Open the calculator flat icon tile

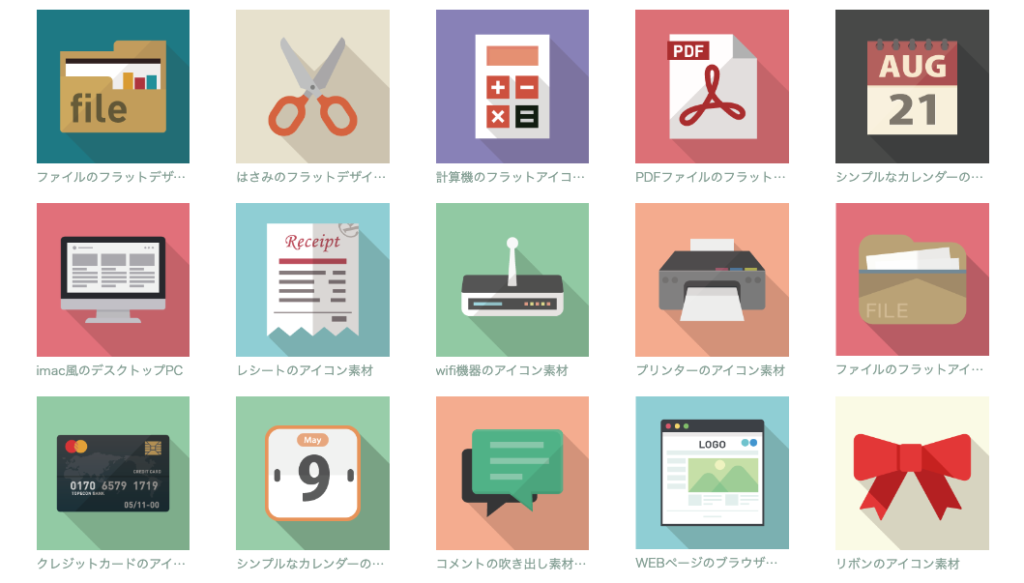[x=512, y=87]
